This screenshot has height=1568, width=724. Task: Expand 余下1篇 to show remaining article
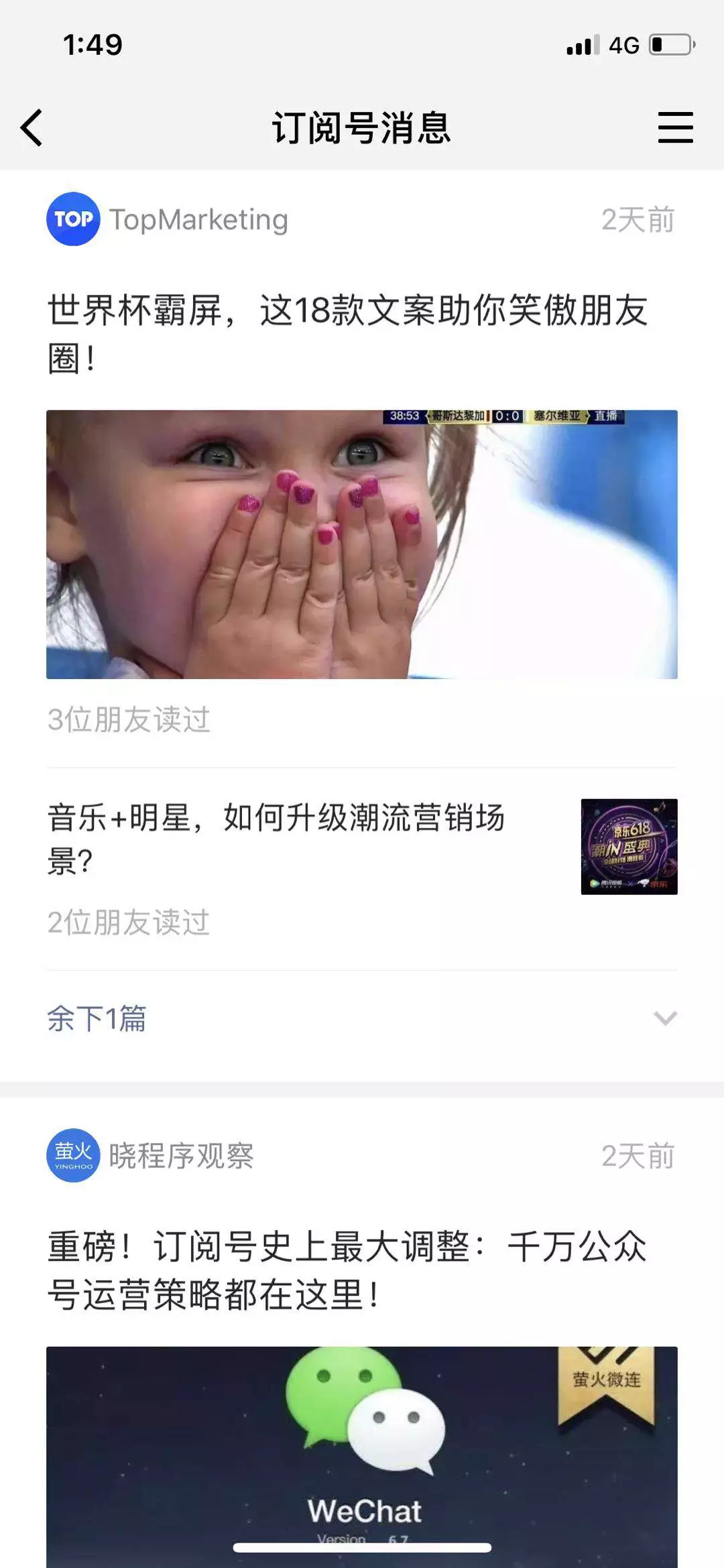[x=362, y=1018]
